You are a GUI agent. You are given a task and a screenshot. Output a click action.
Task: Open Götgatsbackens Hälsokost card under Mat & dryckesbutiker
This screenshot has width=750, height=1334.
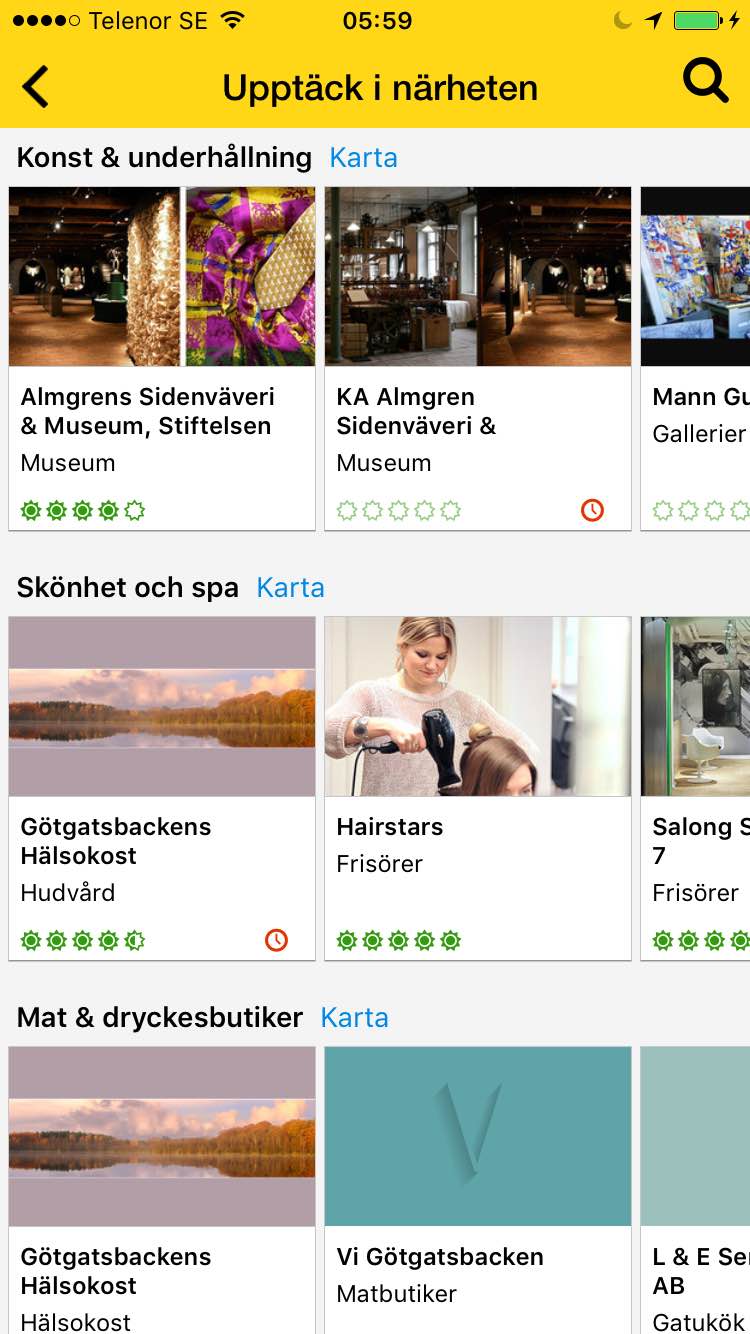162,1190
